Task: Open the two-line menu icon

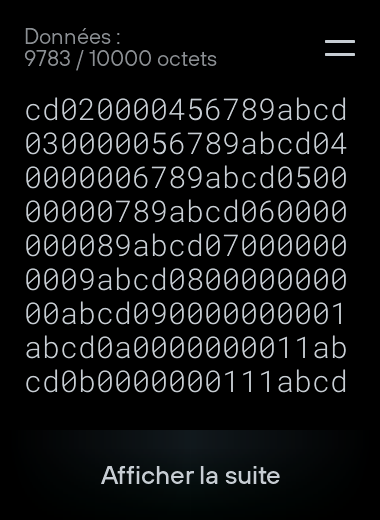Action: click(340, 48)
